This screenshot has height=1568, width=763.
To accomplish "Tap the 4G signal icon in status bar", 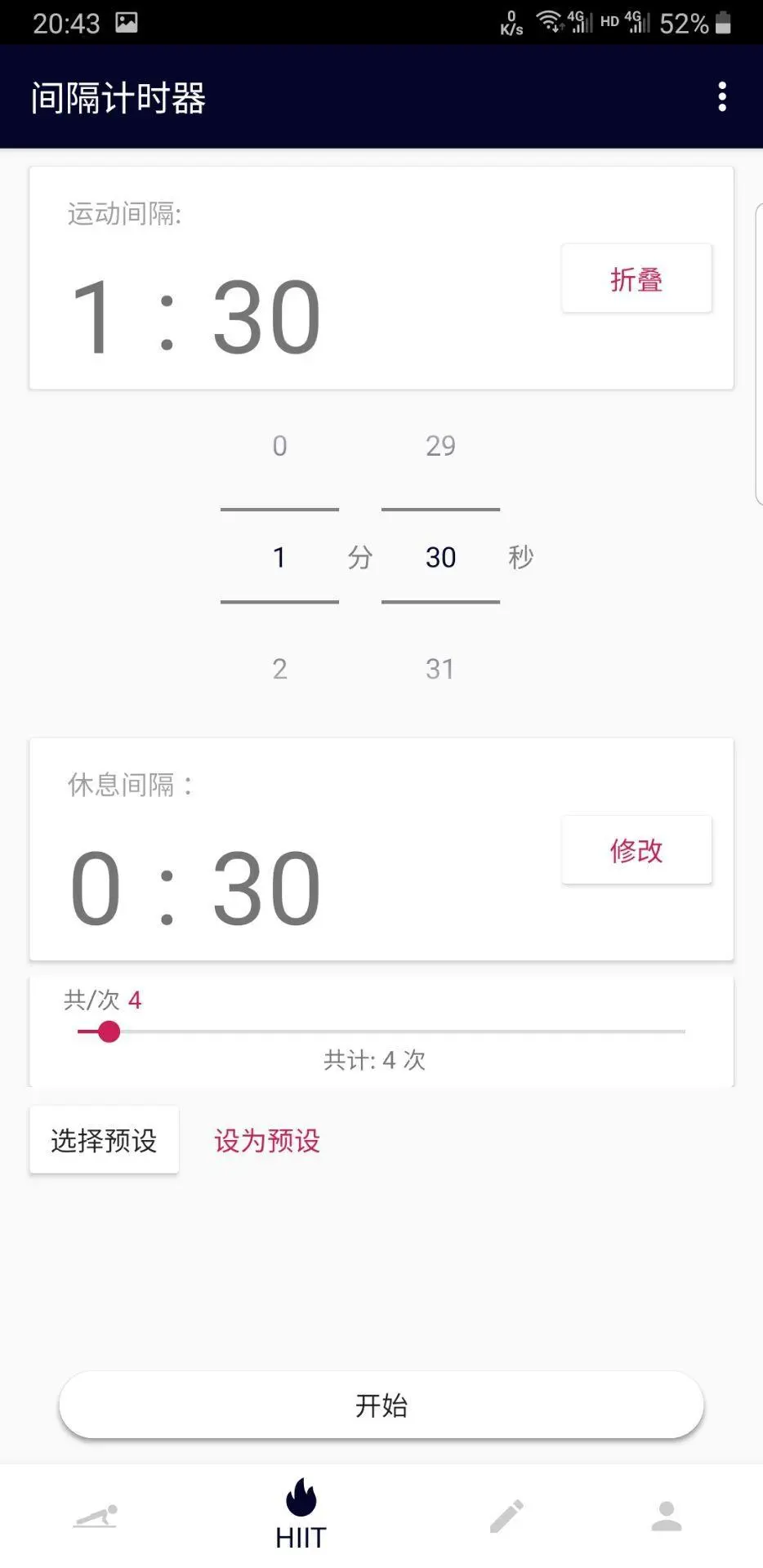I will pyautogui.click(x=580, y=20).
